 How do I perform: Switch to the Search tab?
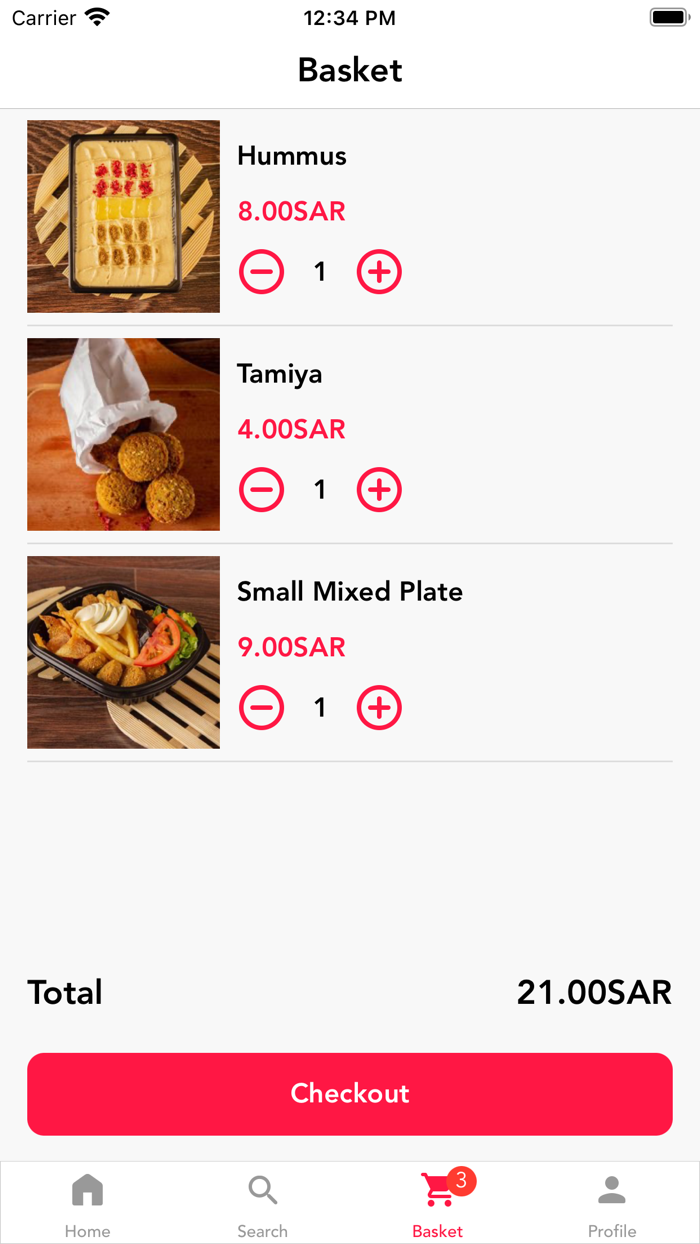[263, 1203]
